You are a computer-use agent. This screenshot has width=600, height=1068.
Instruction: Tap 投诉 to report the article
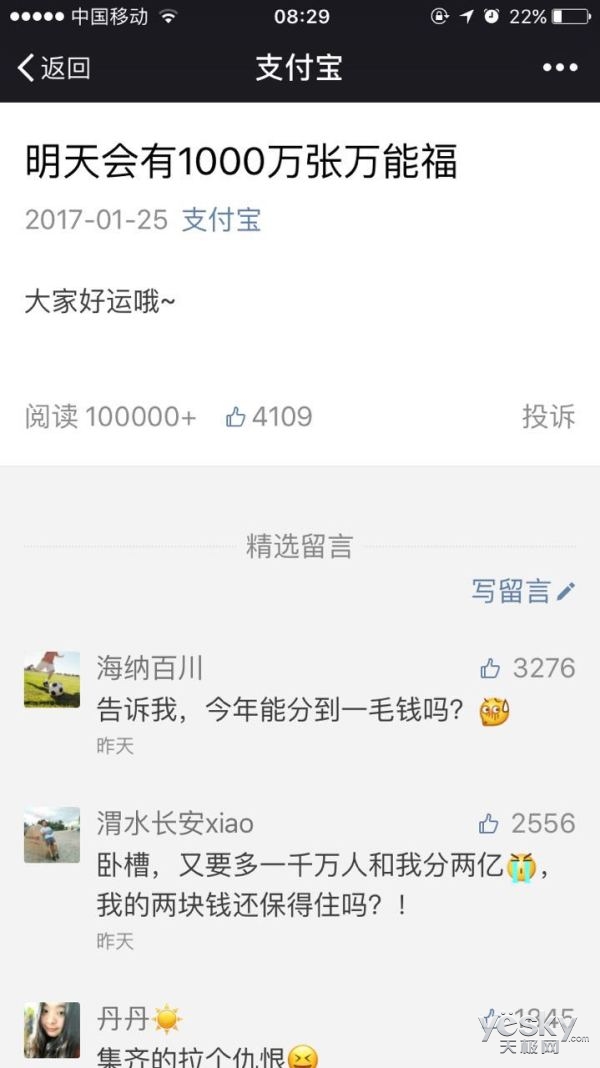548,417
